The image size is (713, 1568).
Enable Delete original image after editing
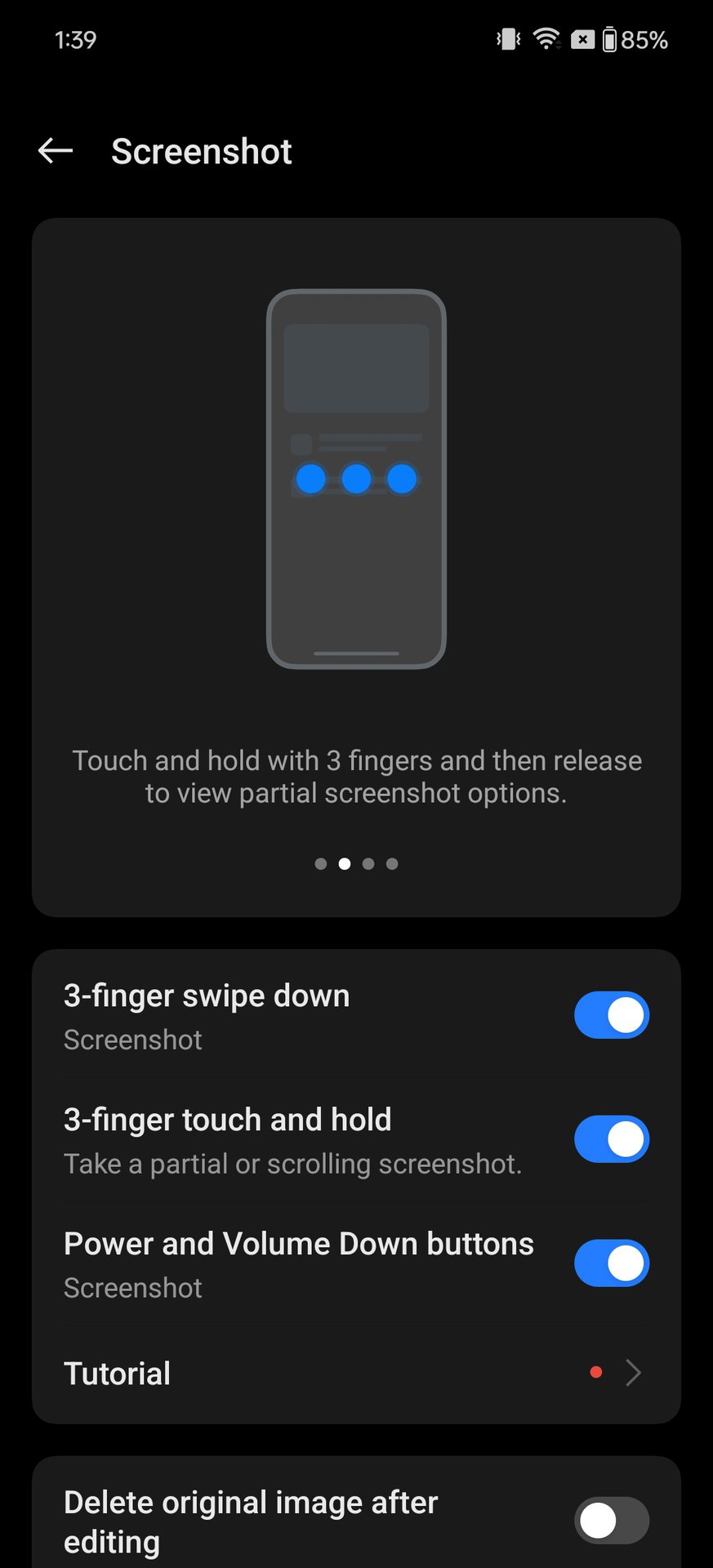point(611,1521)
